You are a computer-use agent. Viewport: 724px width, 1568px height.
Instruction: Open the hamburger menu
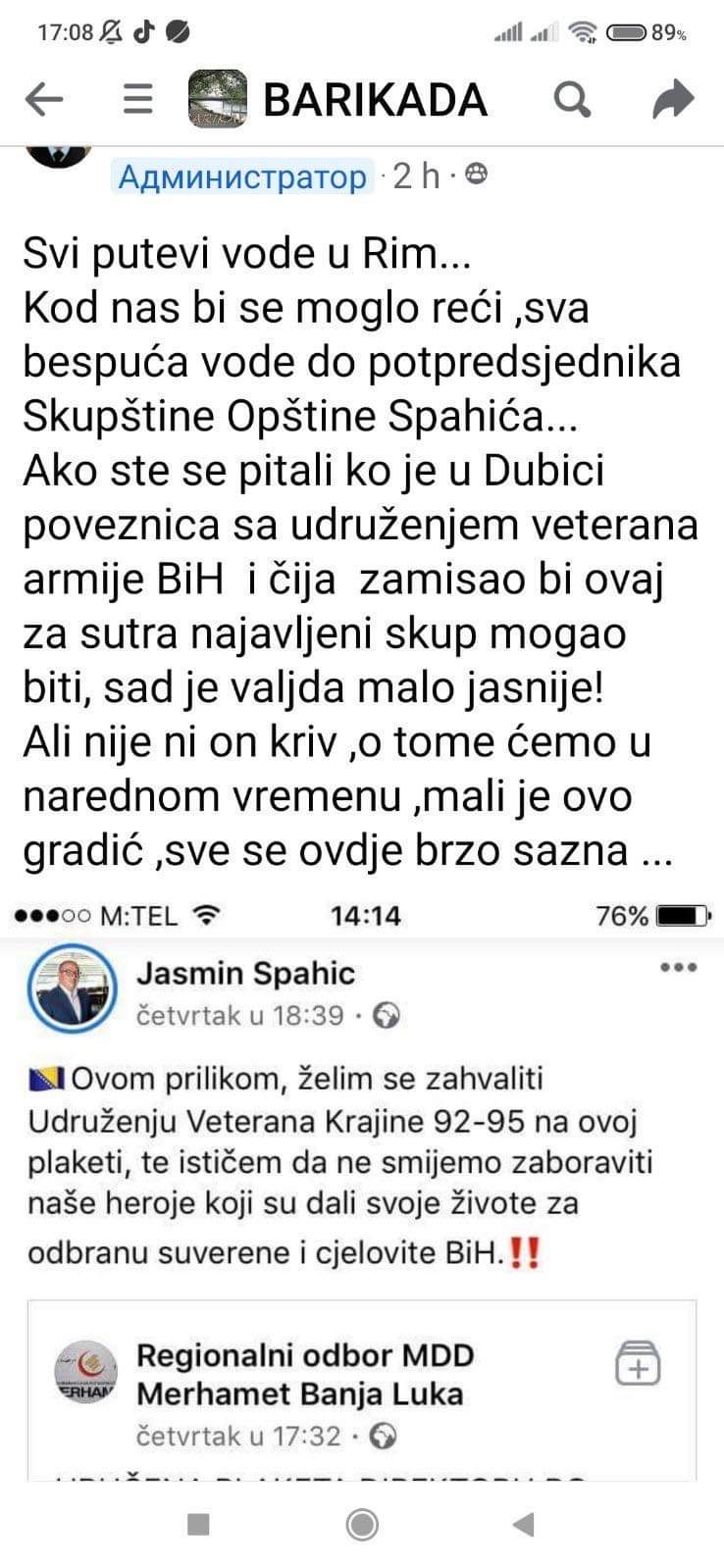(138, 99)
